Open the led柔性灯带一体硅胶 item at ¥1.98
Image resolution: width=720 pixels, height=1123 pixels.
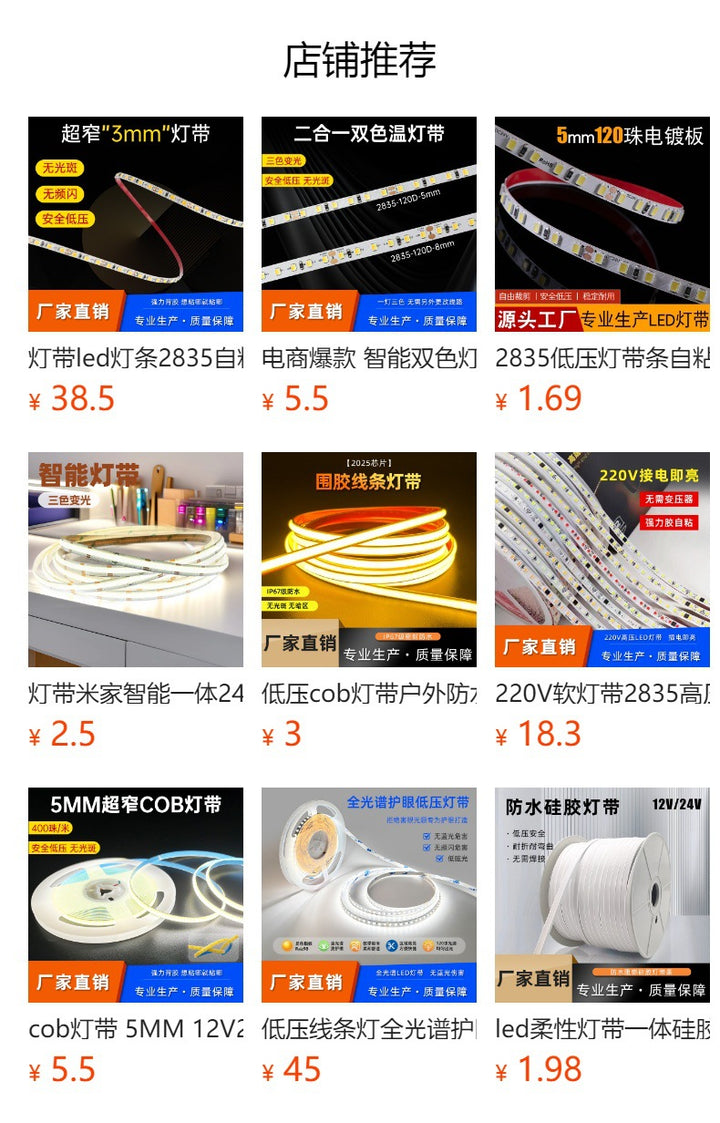coord(602,895)
